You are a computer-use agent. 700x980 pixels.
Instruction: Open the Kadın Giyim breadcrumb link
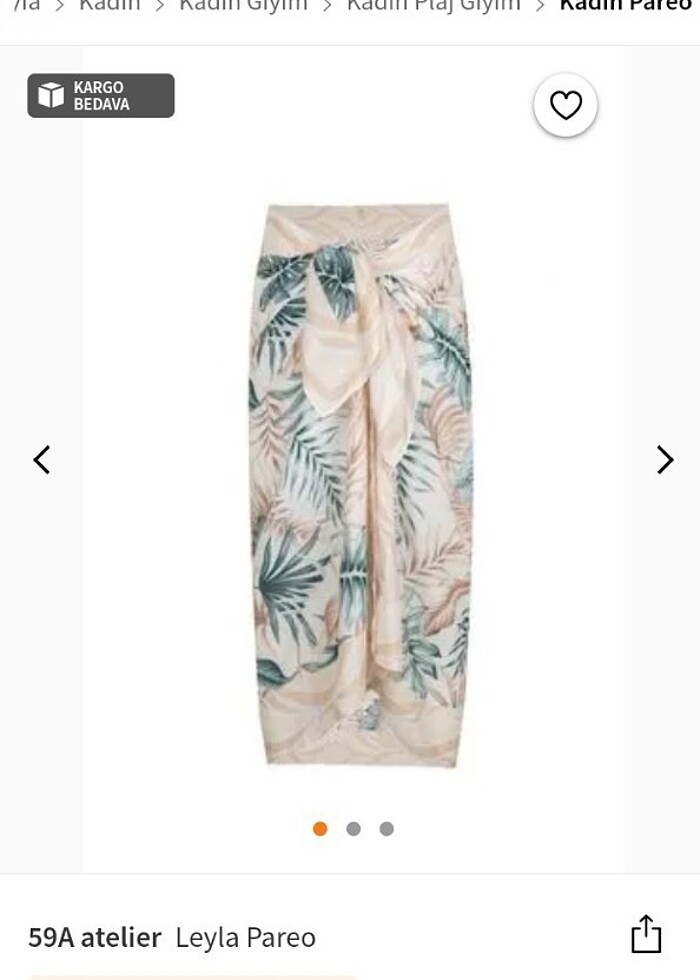(x=243, y=6)
